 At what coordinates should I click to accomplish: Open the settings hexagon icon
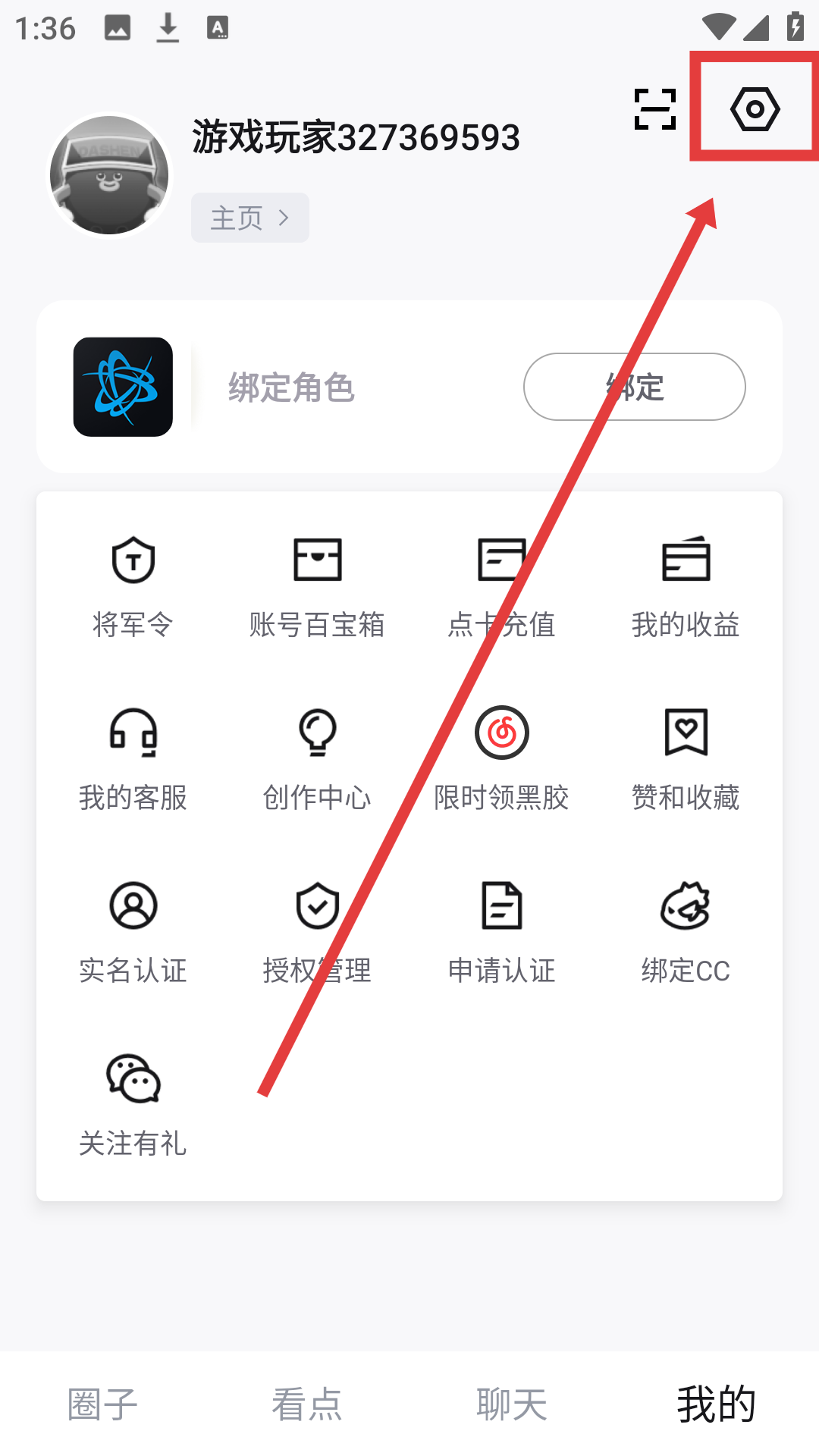pos(755,109)
